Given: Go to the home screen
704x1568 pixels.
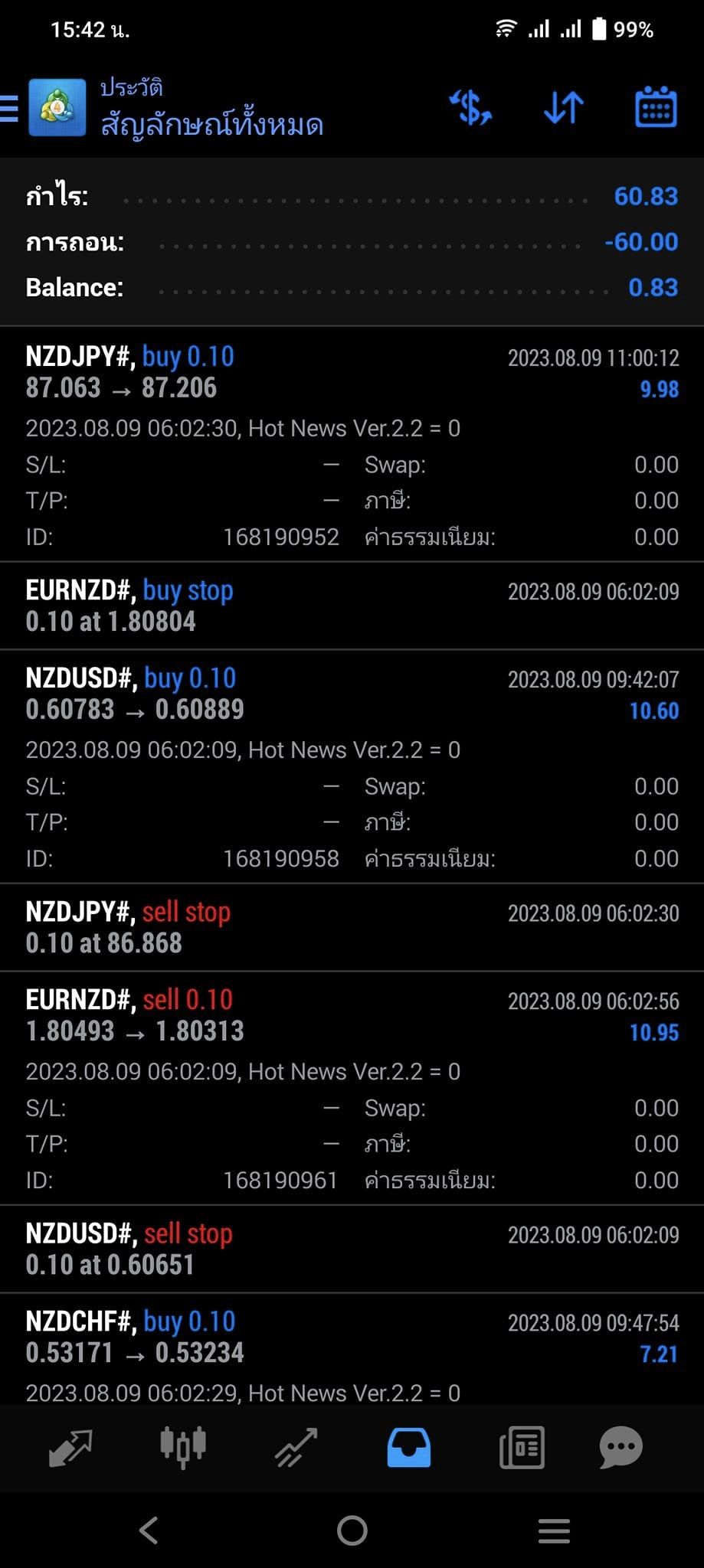Looking at the screenshot, I should tap(352, 1530).
